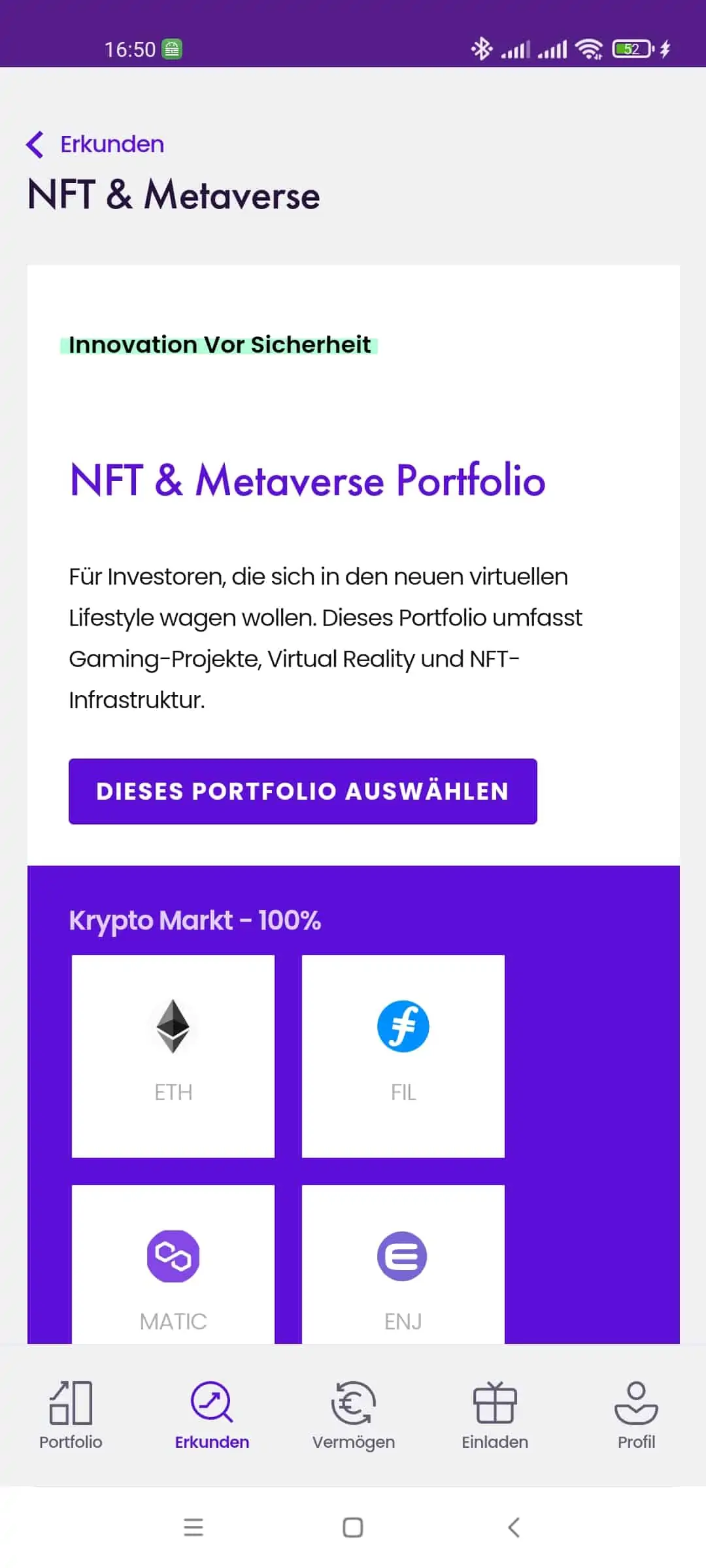Open the ETH coin tile
Image resolution: width=706 pixels, height=1568 pixels.
pos(173,1056)
